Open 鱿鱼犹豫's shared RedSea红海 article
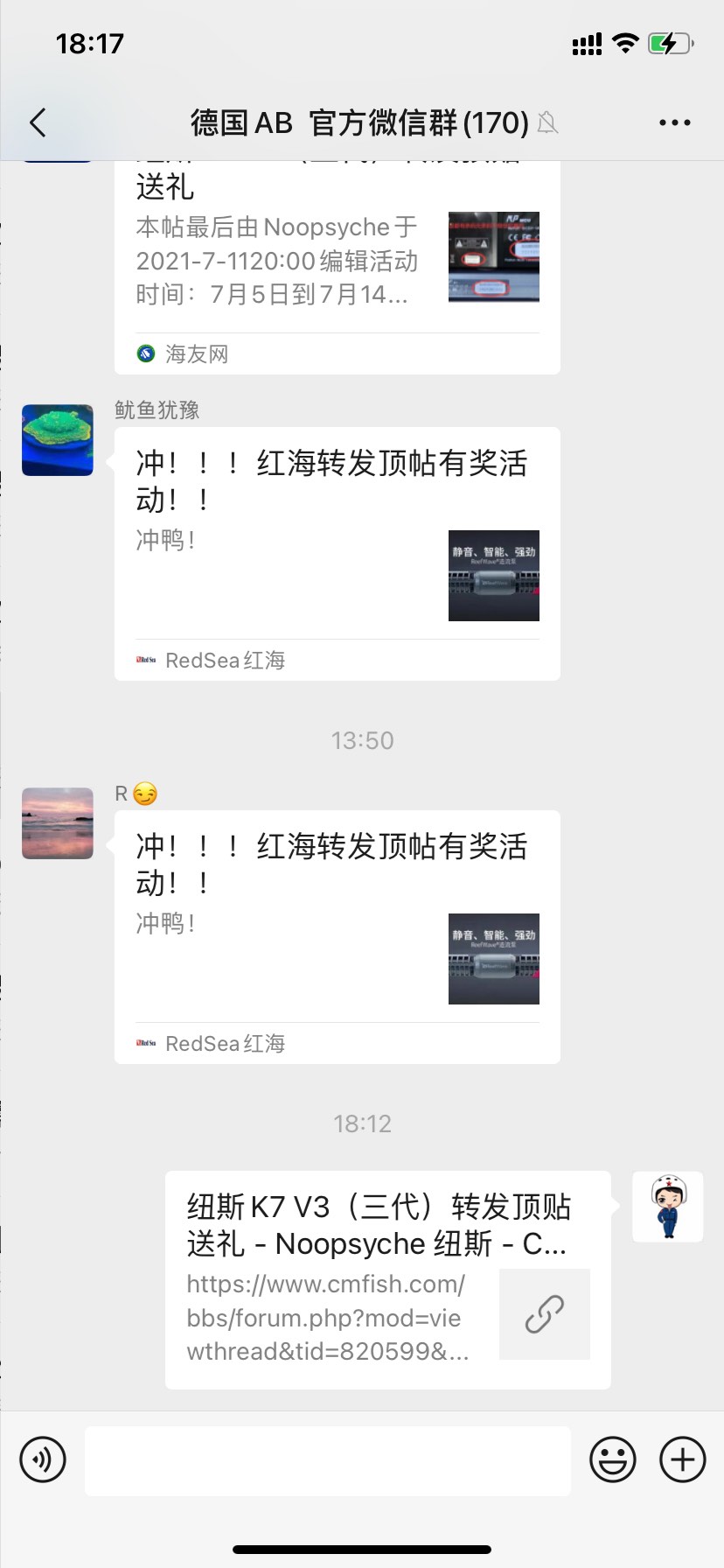The image size is (724, 1568). point(337,553)
